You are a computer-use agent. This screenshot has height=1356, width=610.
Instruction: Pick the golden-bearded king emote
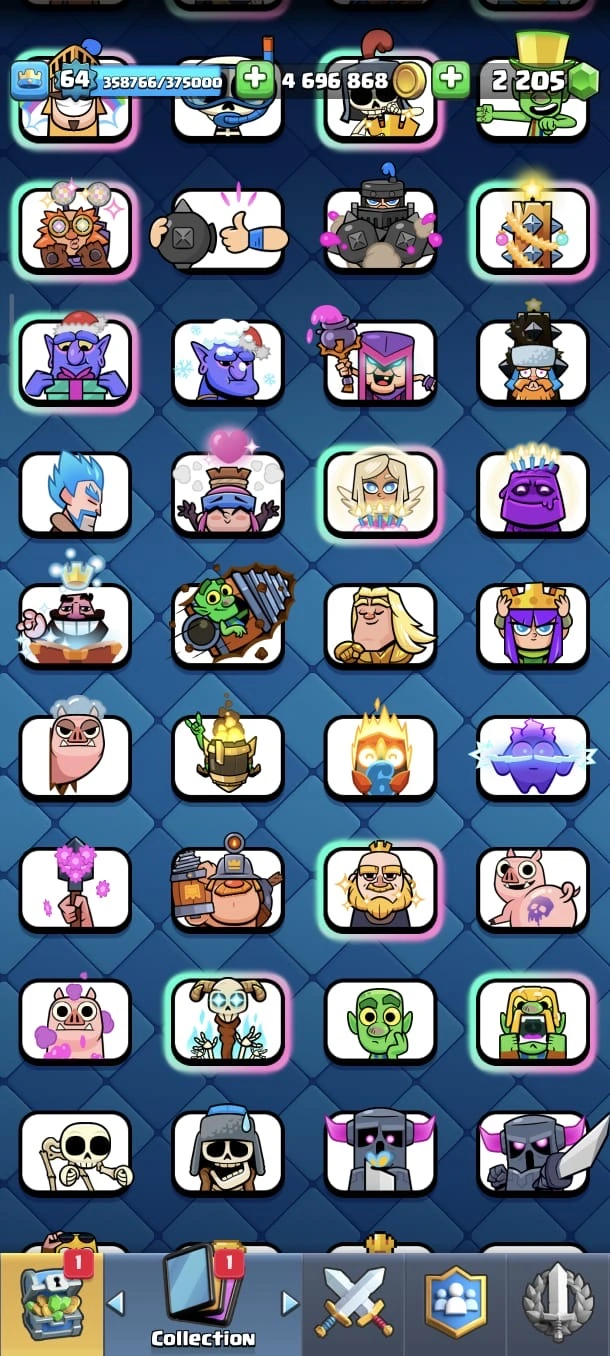tap(380, 889)
